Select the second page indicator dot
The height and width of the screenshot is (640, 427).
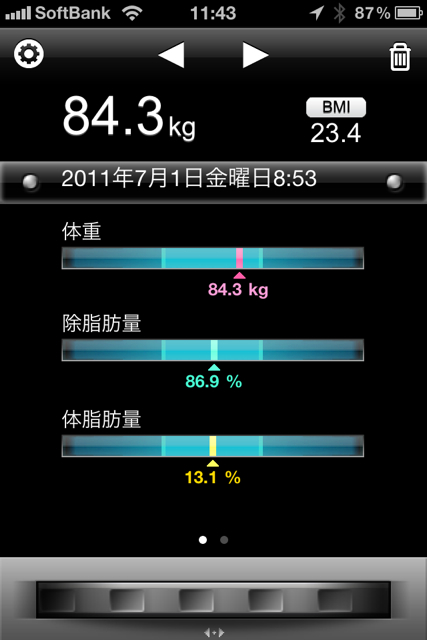pos(224,540)
